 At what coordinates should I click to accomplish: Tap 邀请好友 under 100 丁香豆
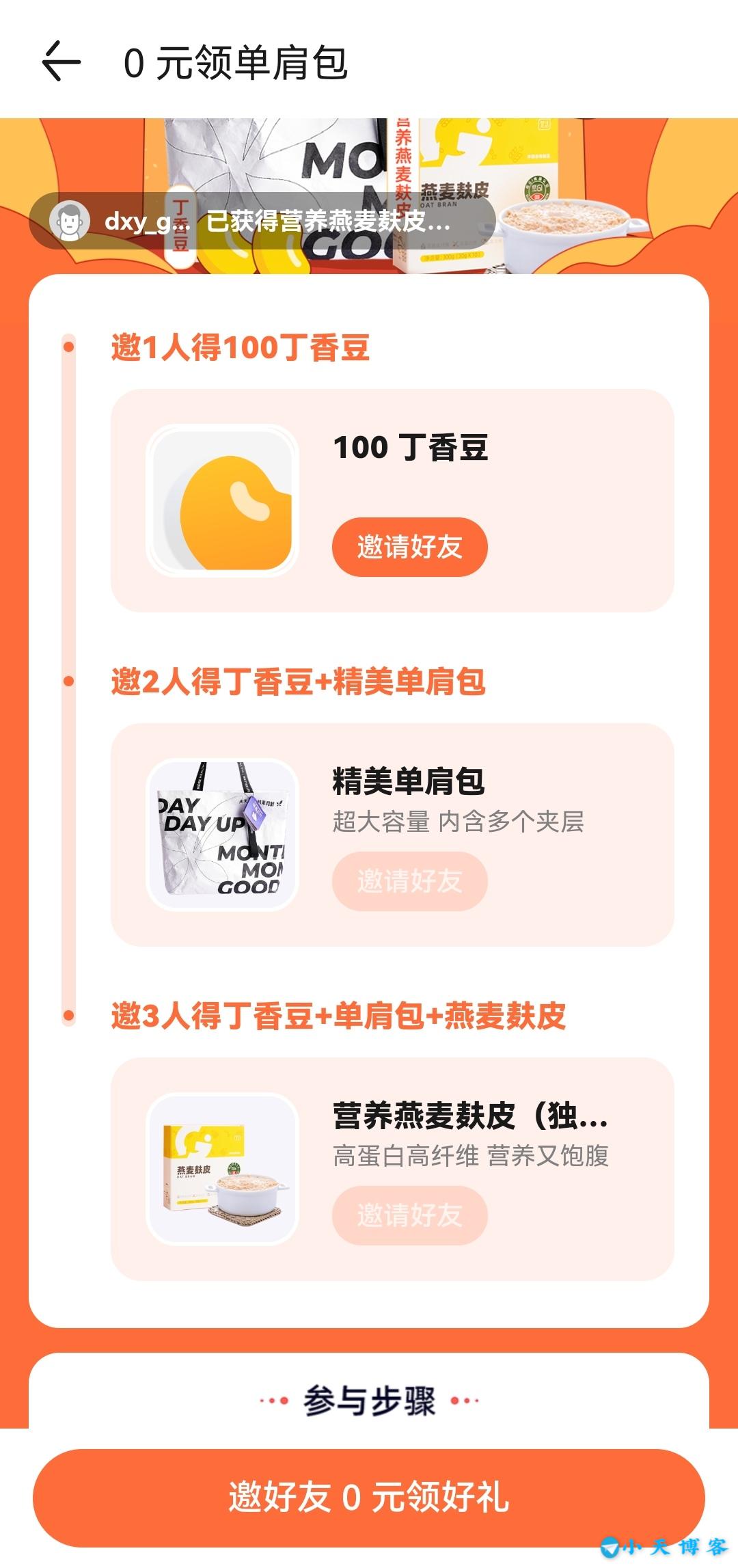(x=409, y=547)
